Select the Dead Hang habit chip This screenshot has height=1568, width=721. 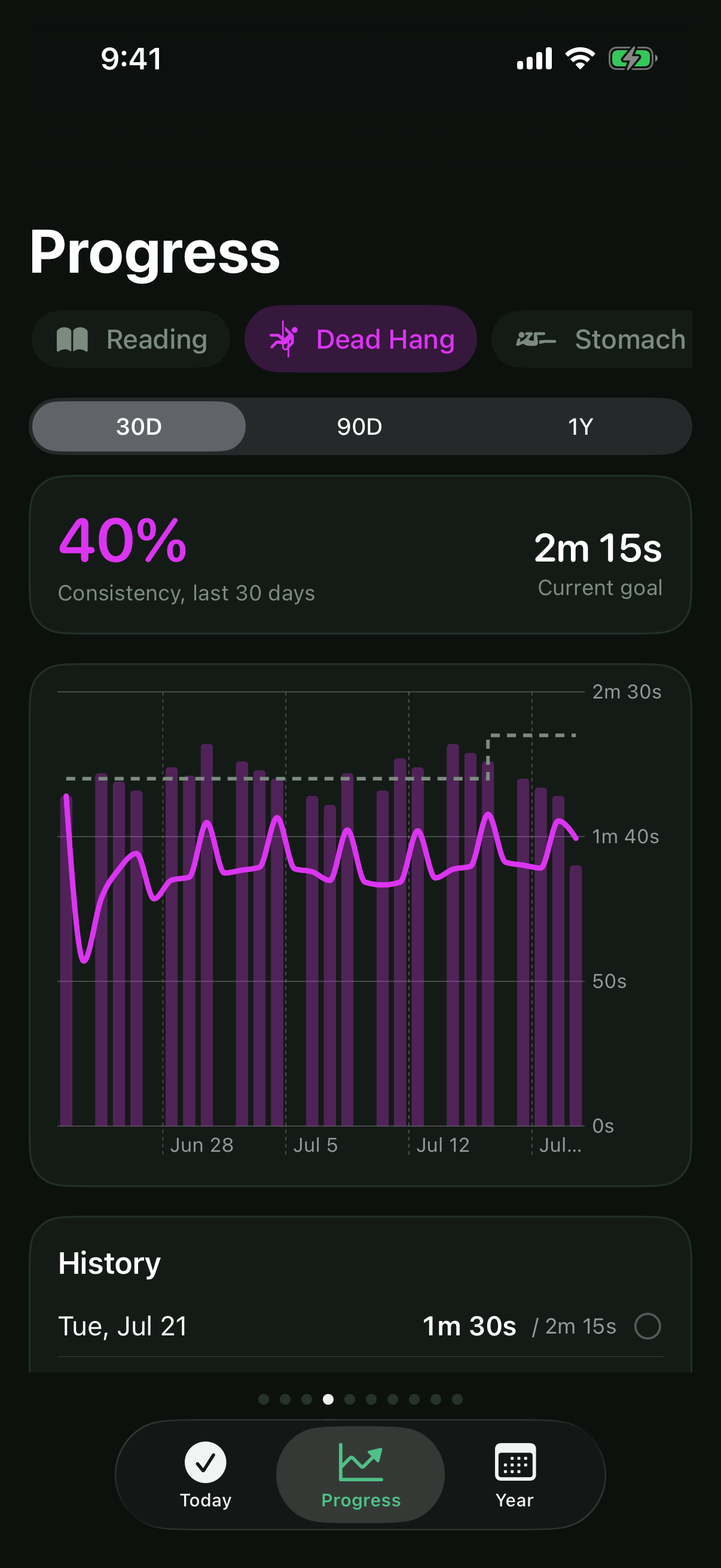(x=360, y=339)
